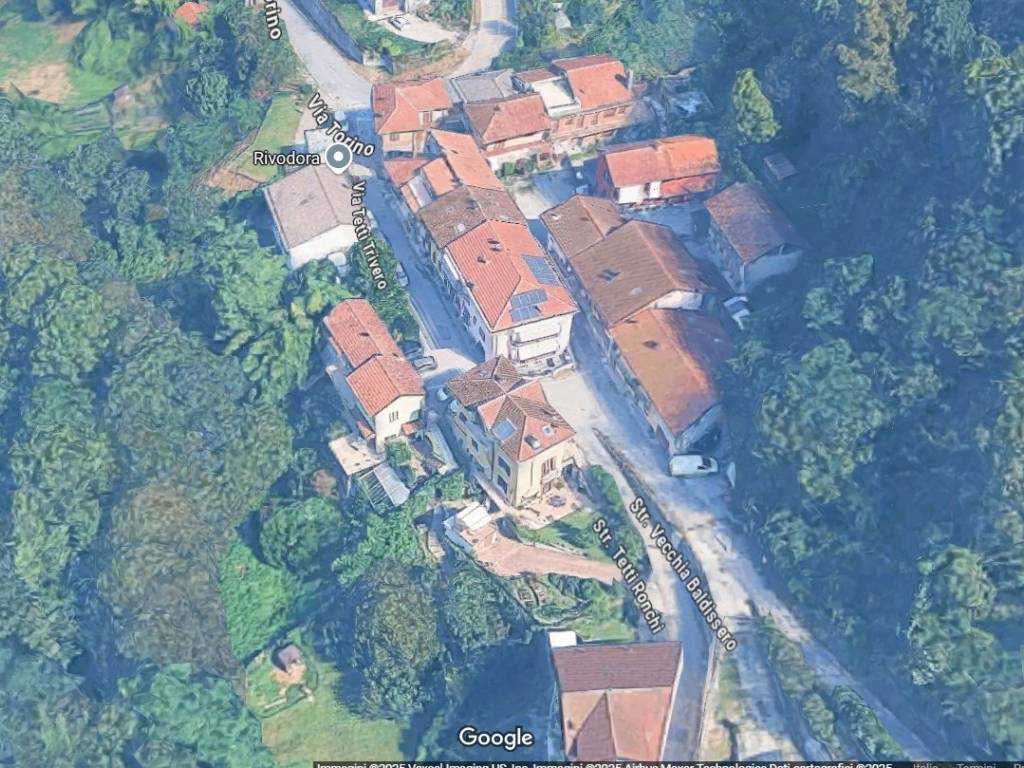Open the Rivodora place marker
Image resolution: width=1024 pixels, height=768 pixels.
pos(339,158)
